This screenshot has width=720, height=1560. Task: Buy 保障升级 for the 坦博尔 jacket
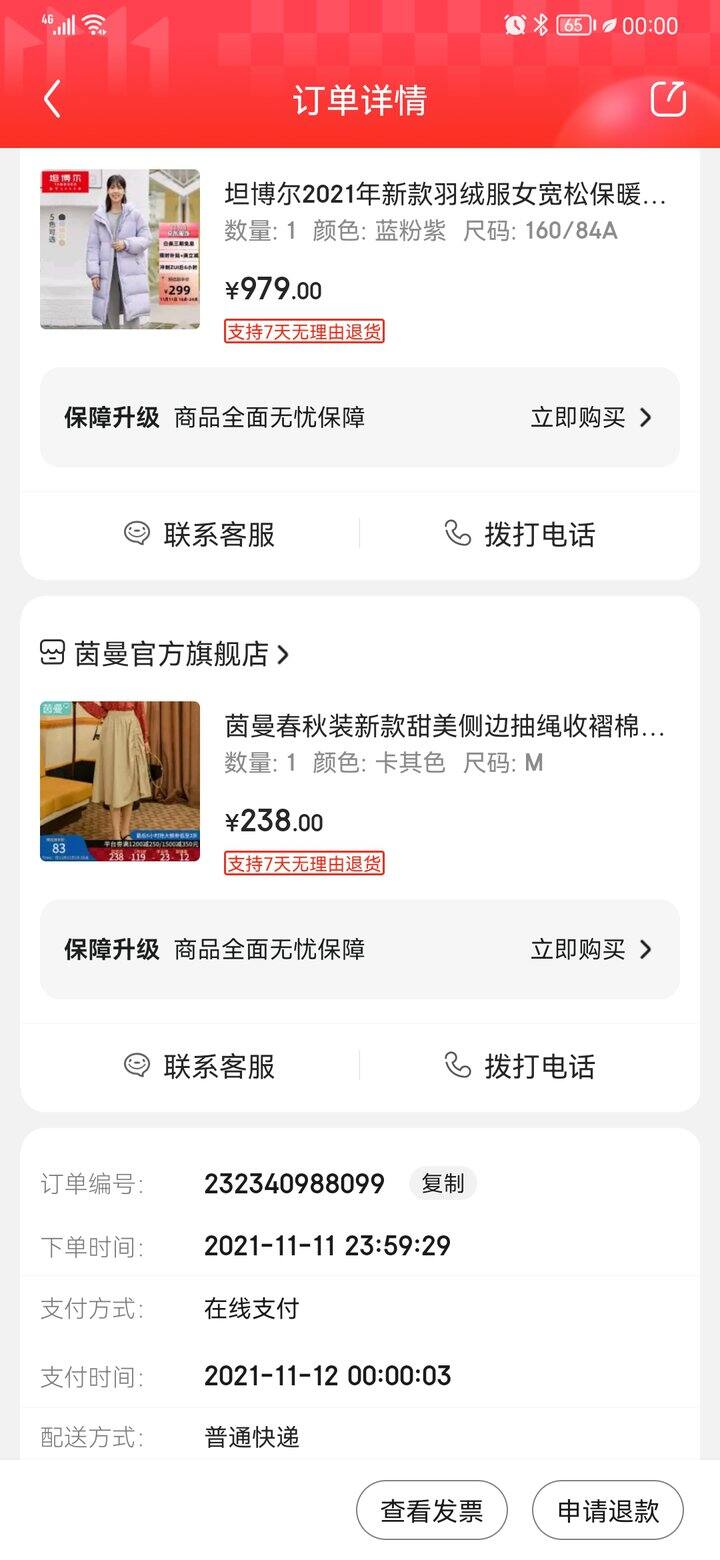(591, 417)
